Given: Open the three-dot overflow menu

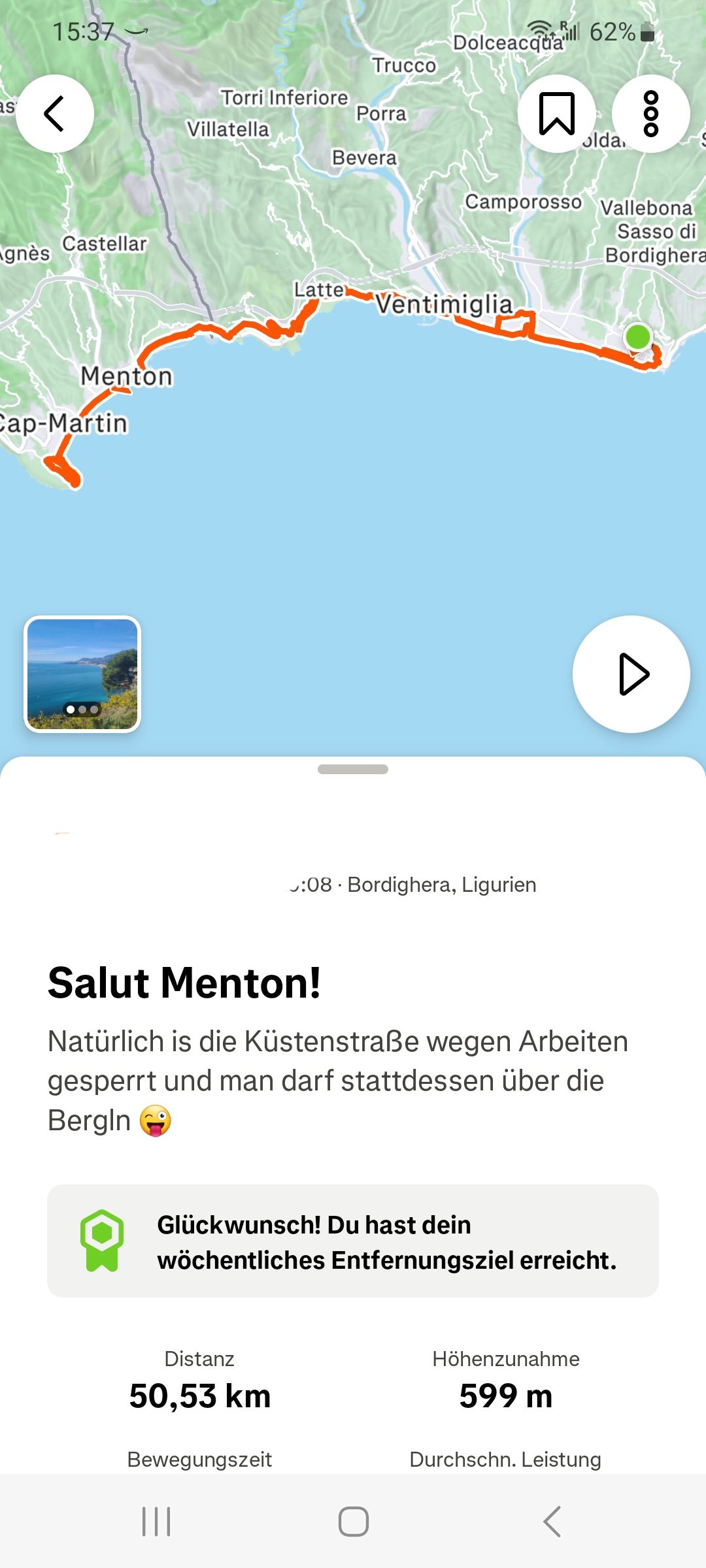Looking at the screenshot, I should 650,114.
